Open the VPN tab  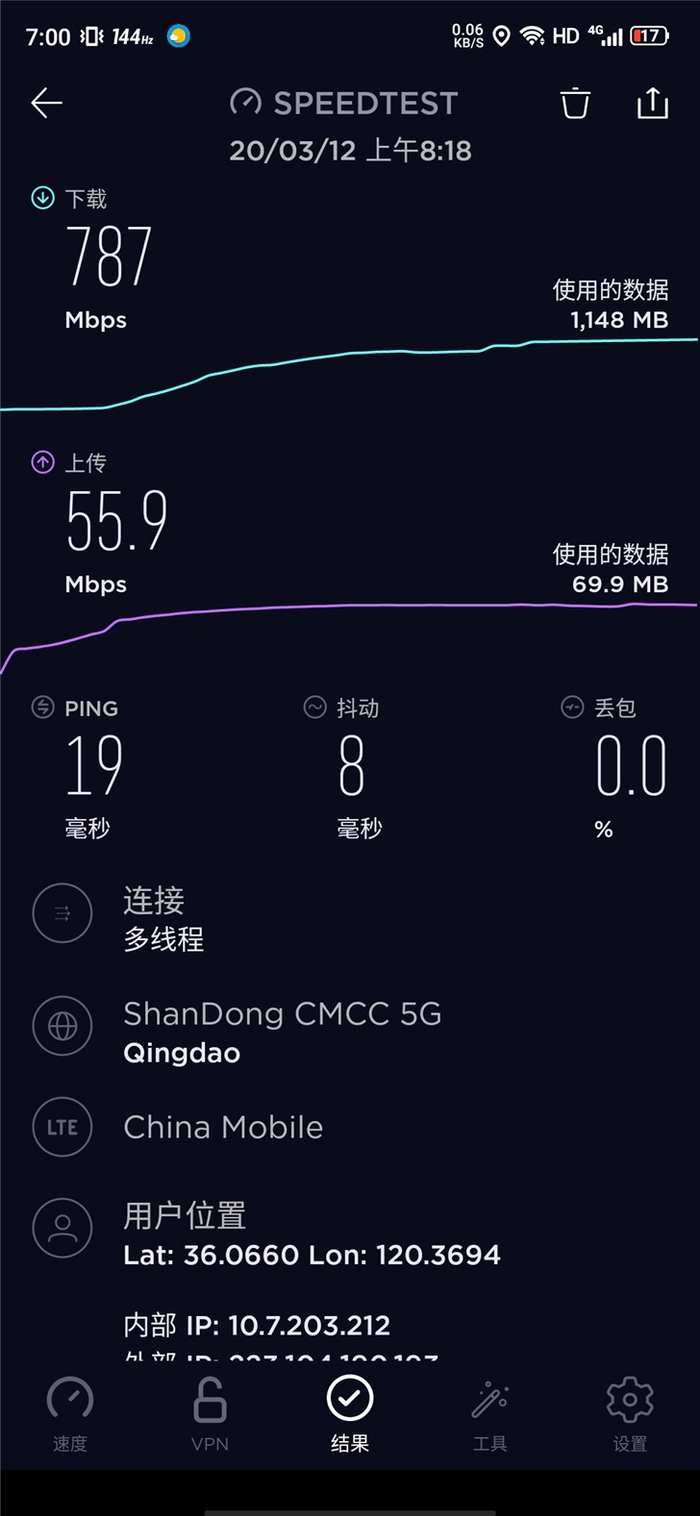[x=210, y=1413]
